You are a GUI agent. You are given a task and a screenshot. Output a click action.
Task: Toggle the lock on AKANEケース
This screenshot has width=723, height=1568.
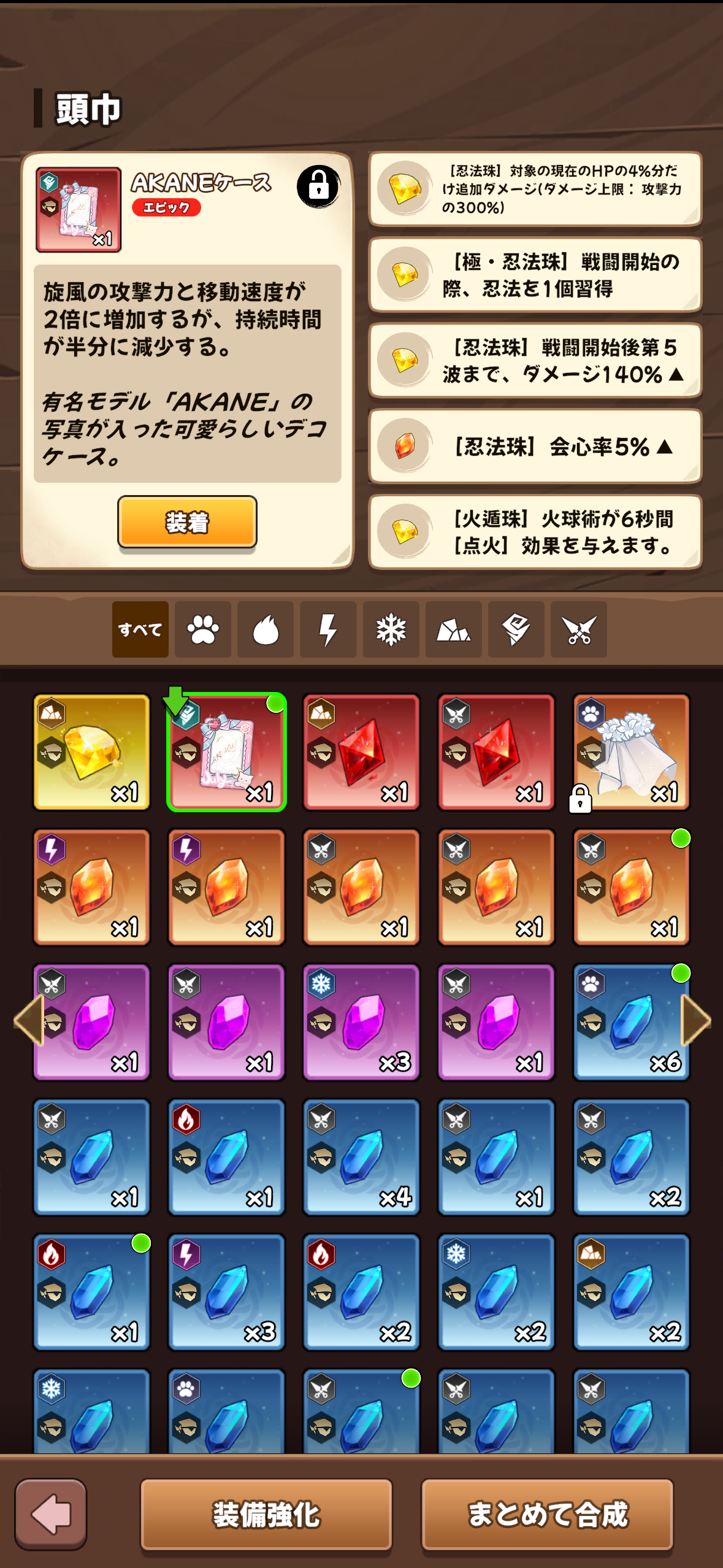(318, 186)
